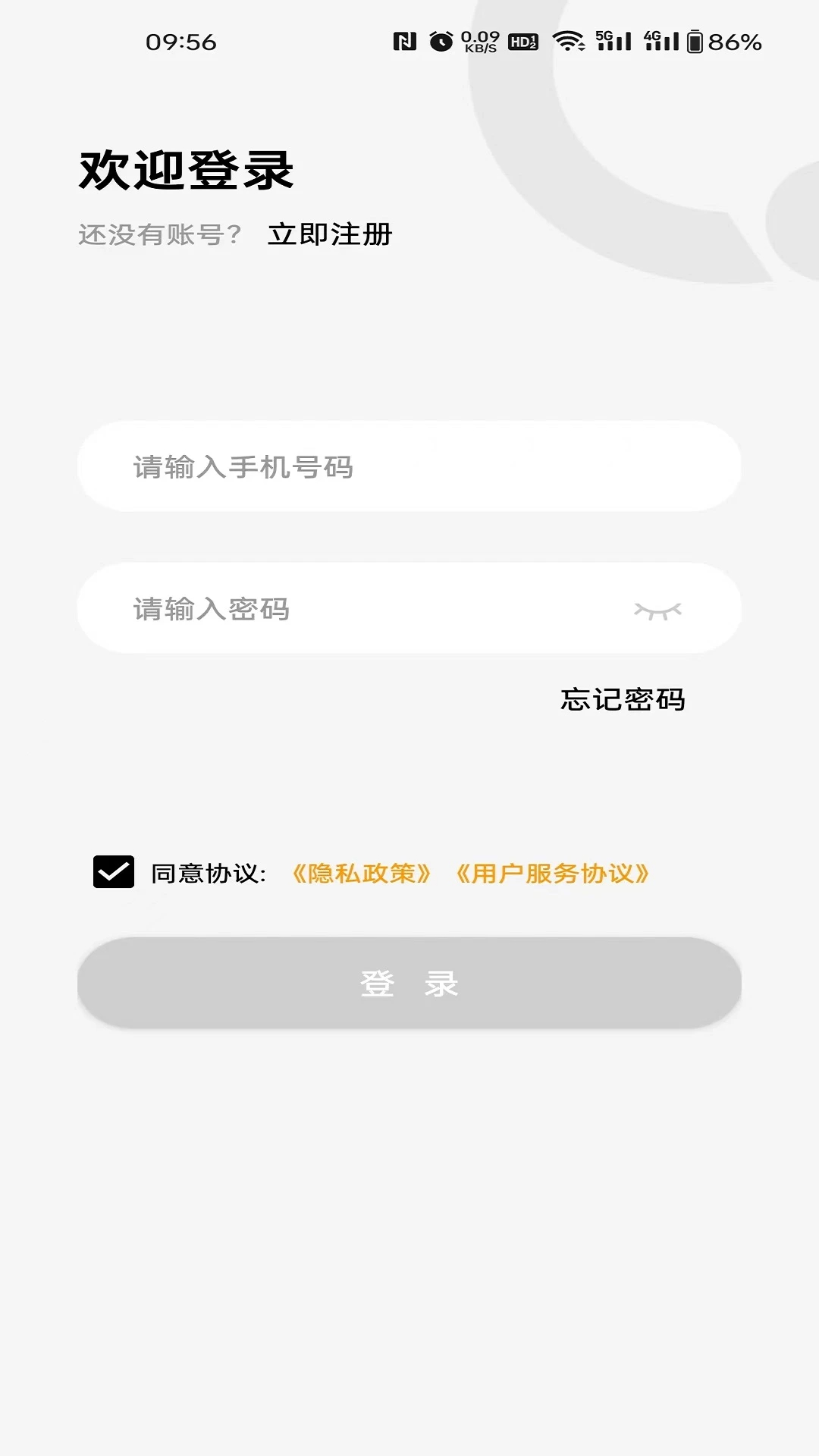819x1456 pixels.
Task: Click the phone number input field
Action: [409, 466]
